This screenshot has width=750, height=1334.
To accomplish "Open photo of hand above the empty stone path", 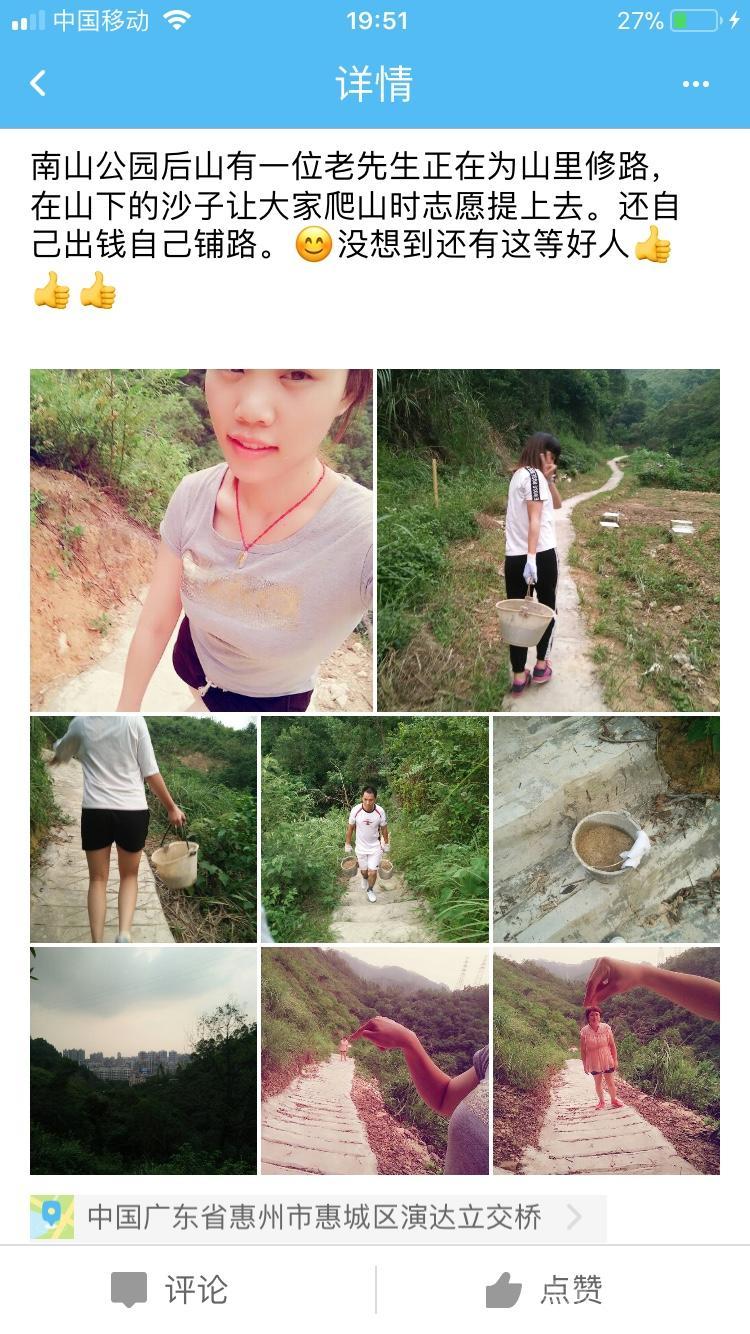I will click(x=375, y=1060).
